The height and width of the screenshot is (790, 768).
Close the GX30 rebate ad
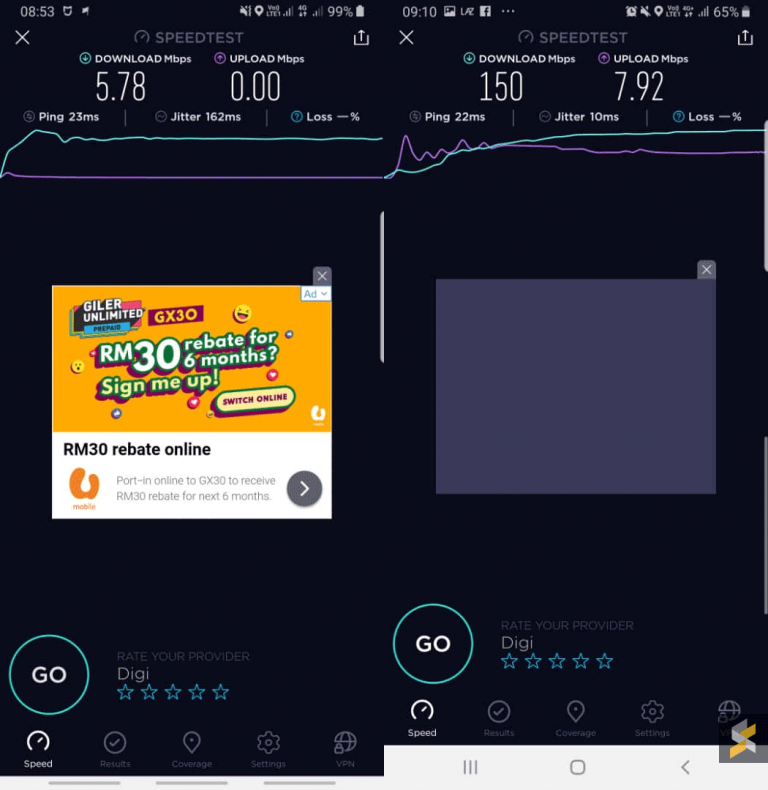pyautogui.click(x=322, y=276)
